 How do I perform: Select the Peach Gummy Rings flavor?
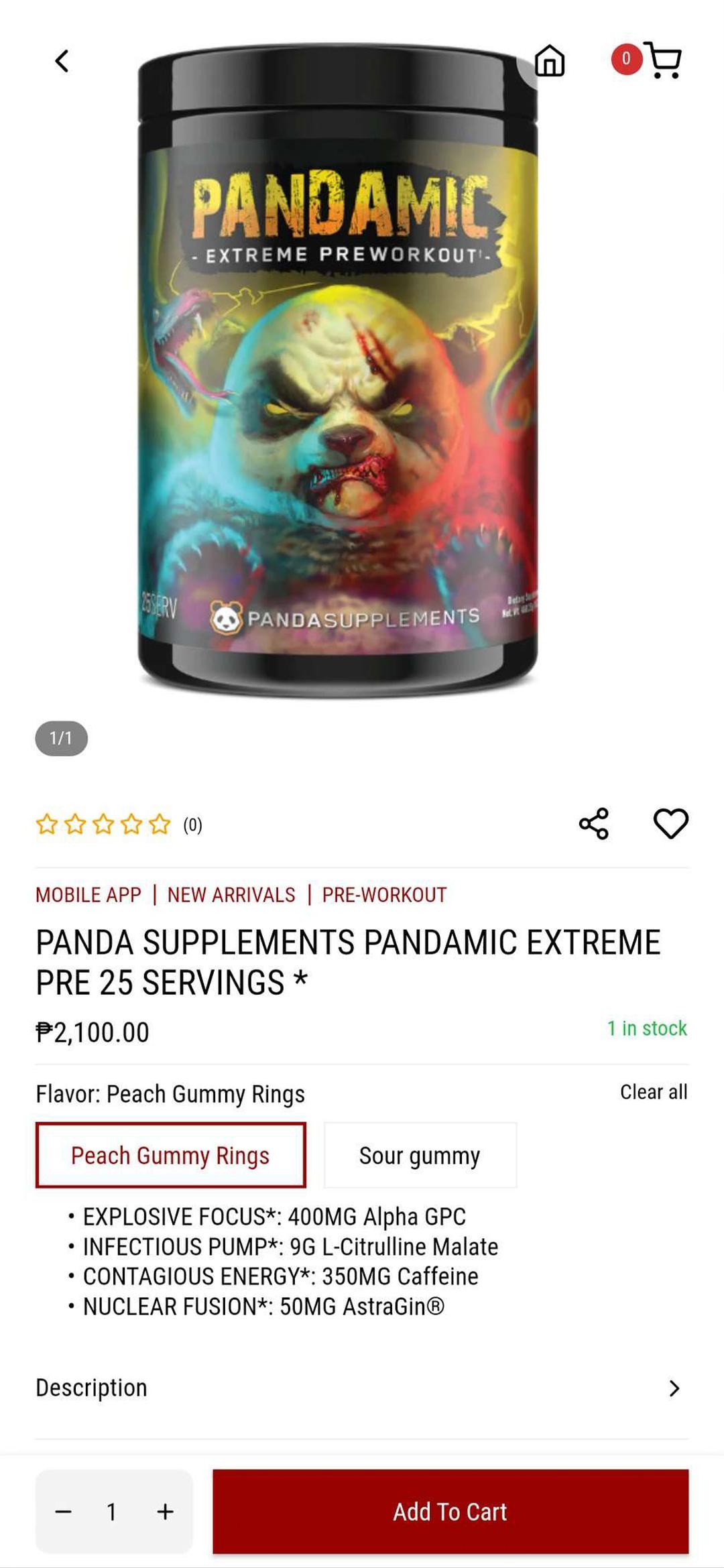171,1155
